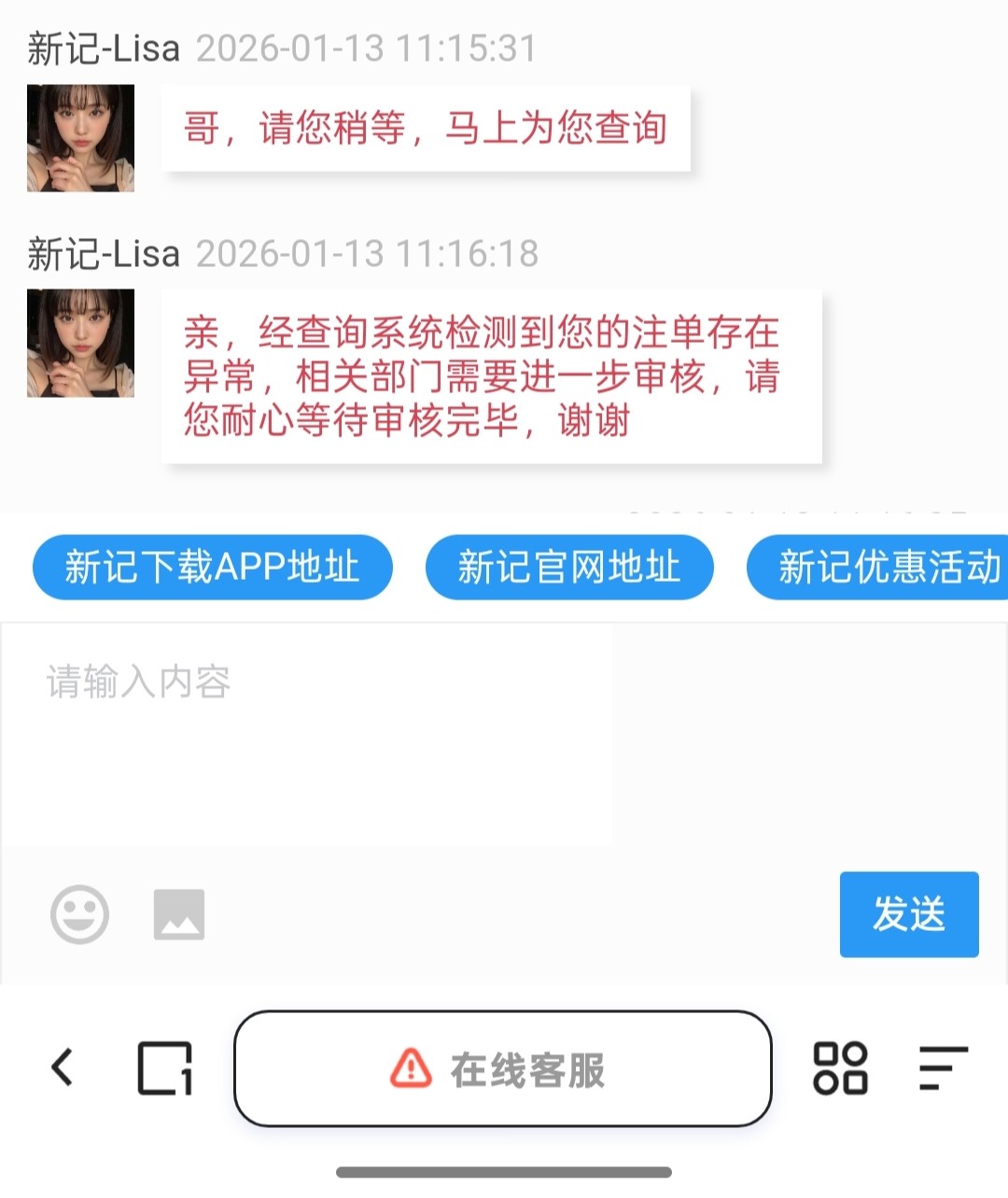The image size is (1008, 1198).
Task: Open the emoji picker
Action: (79, 914)
